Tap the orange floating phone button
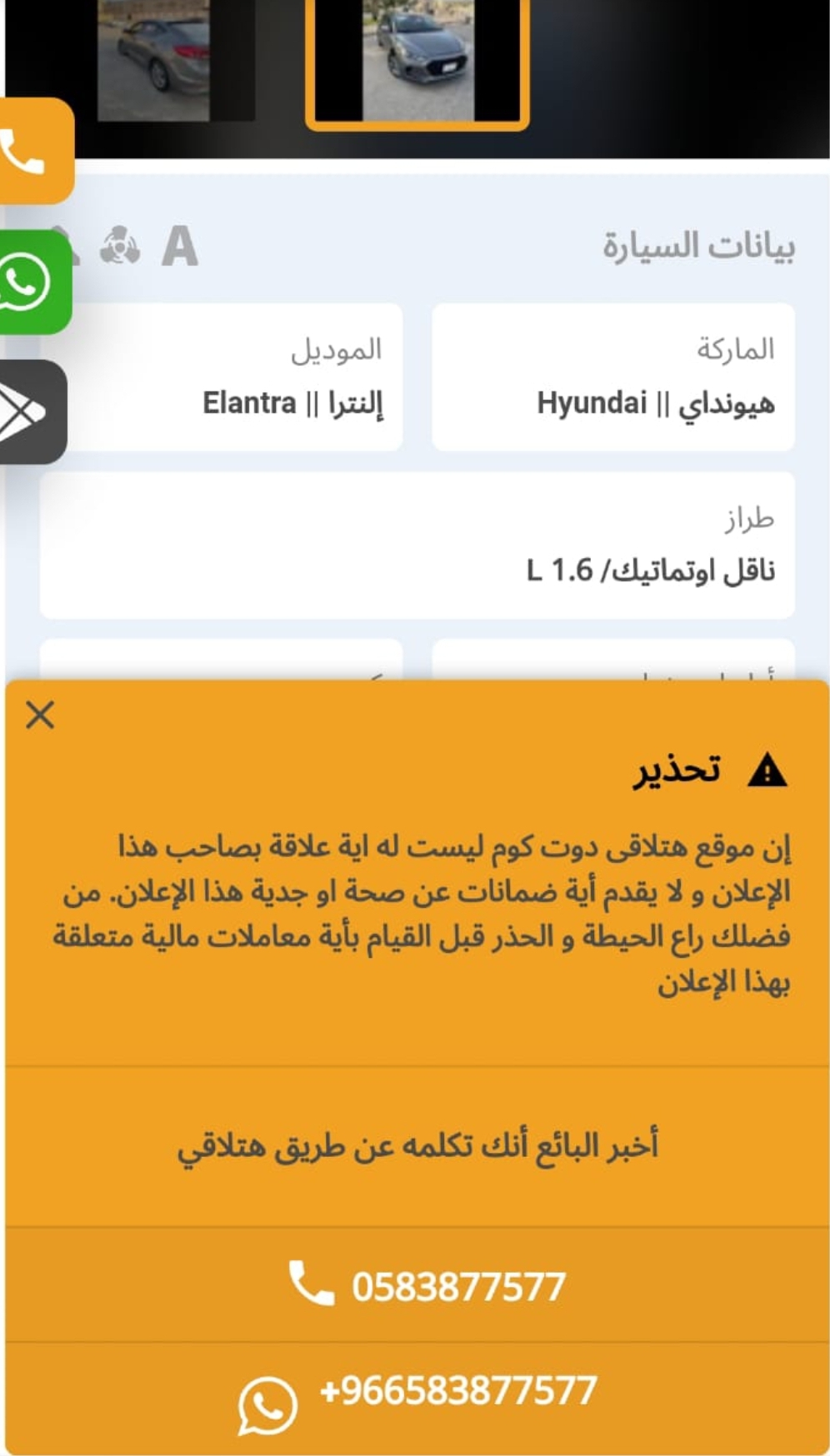830x1456 pixels. (x=36, y=151)
